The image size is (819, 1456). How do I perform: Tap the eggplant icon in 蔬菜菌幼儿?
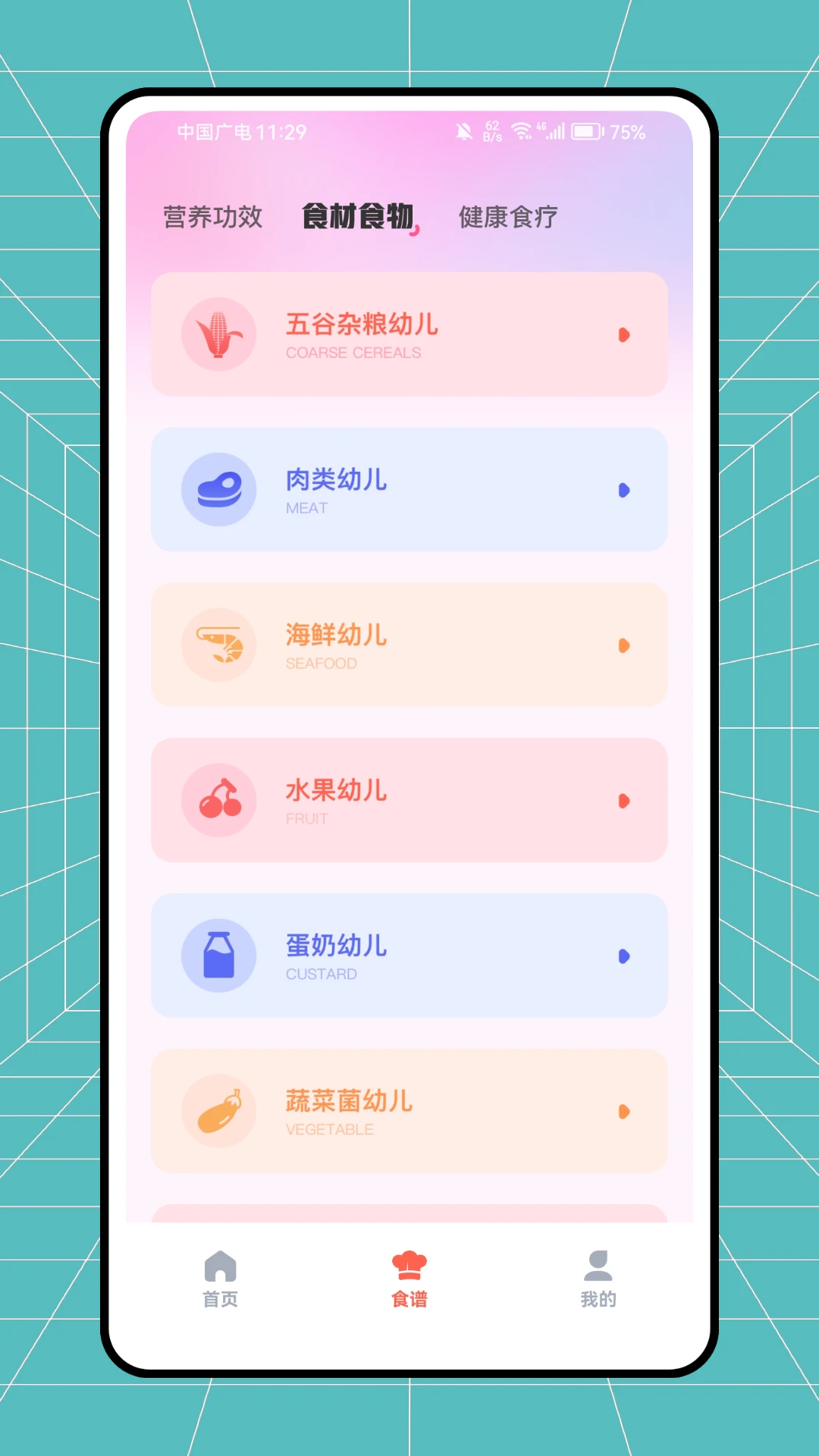click(218, 1112)
